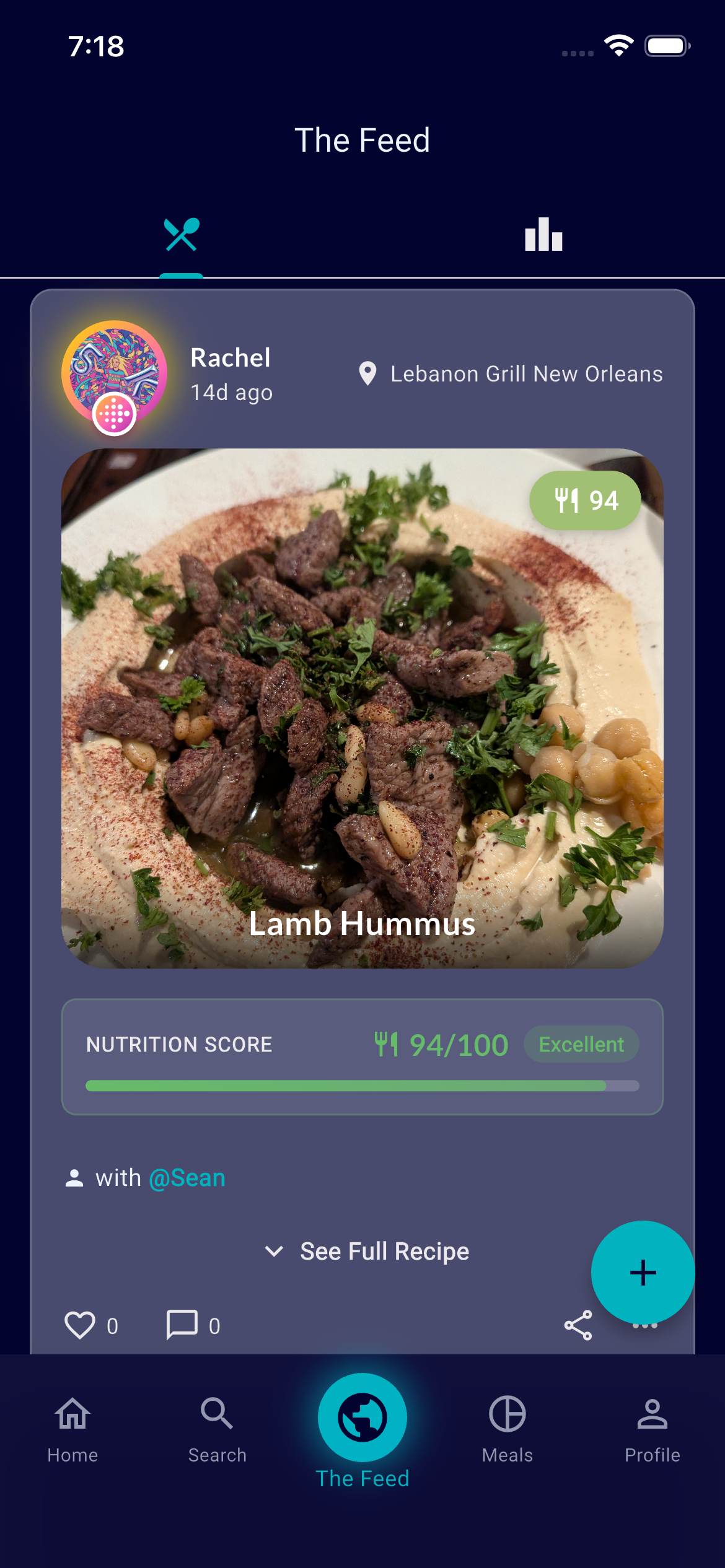Share the Lamb Hummus post
The width and height of the screenshot is (725, 1568).
tap(579, 1326)
